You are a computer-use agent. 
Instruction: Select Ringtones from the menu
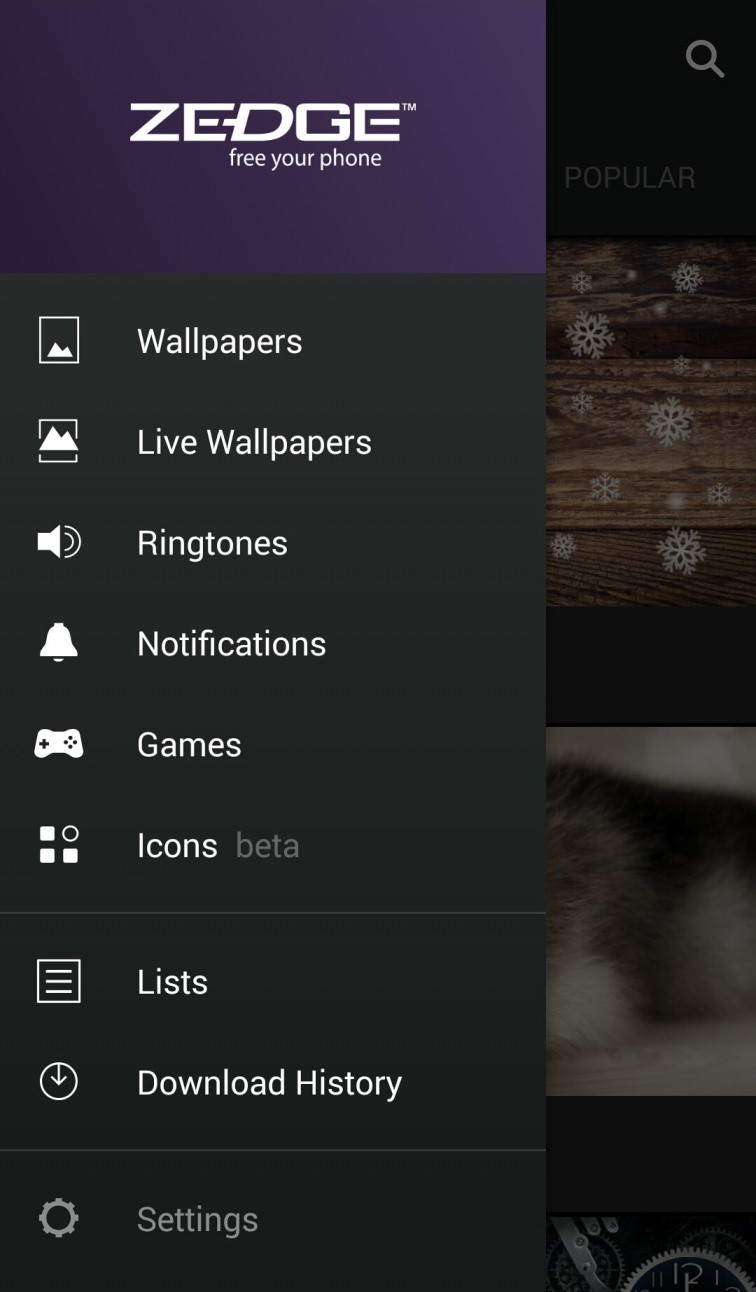click(x=273, y=543)
